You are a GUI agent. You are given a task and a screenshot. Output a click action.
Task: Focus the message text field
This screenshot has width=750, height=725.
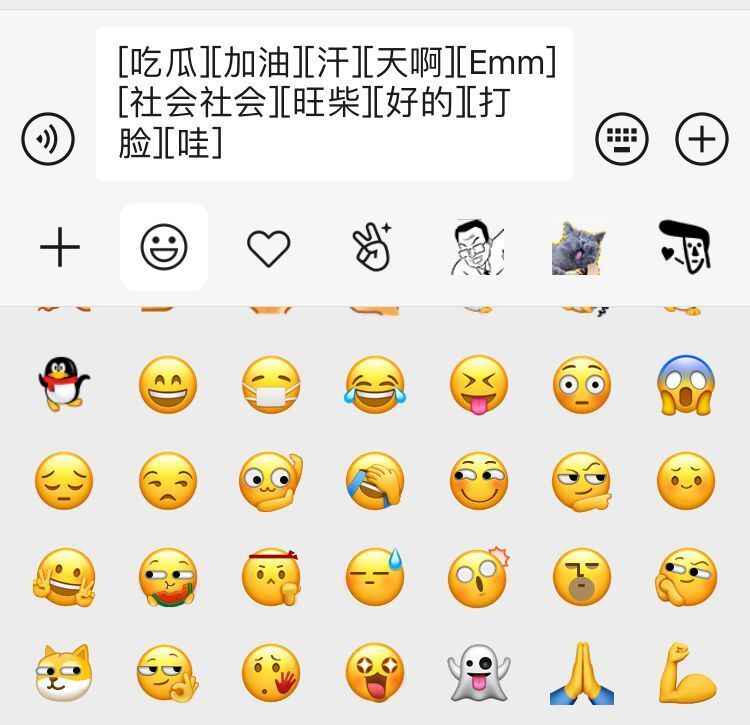pyautogui.click(x=334, y=104)
